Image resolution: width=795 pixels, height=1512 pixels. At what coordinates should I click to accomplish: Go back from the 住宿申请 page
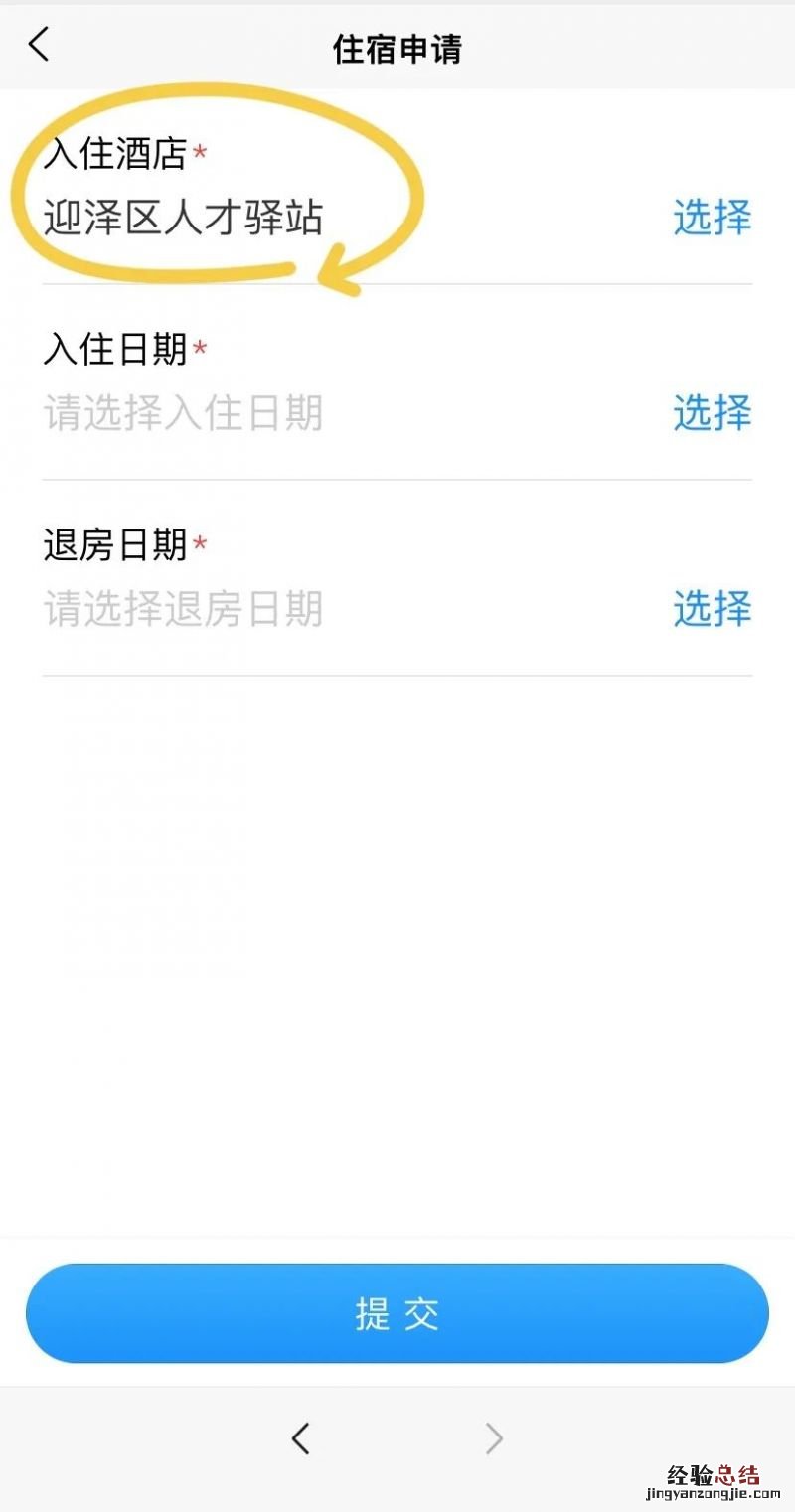(39, 45)
